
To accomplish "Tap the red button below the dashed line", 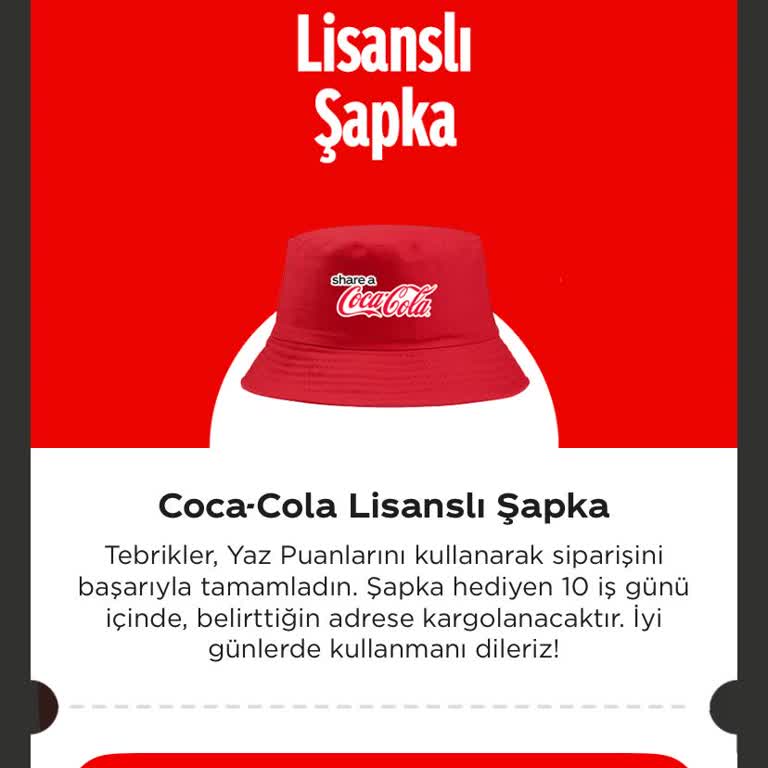I will pyautogui.click(x=384, y=761).
